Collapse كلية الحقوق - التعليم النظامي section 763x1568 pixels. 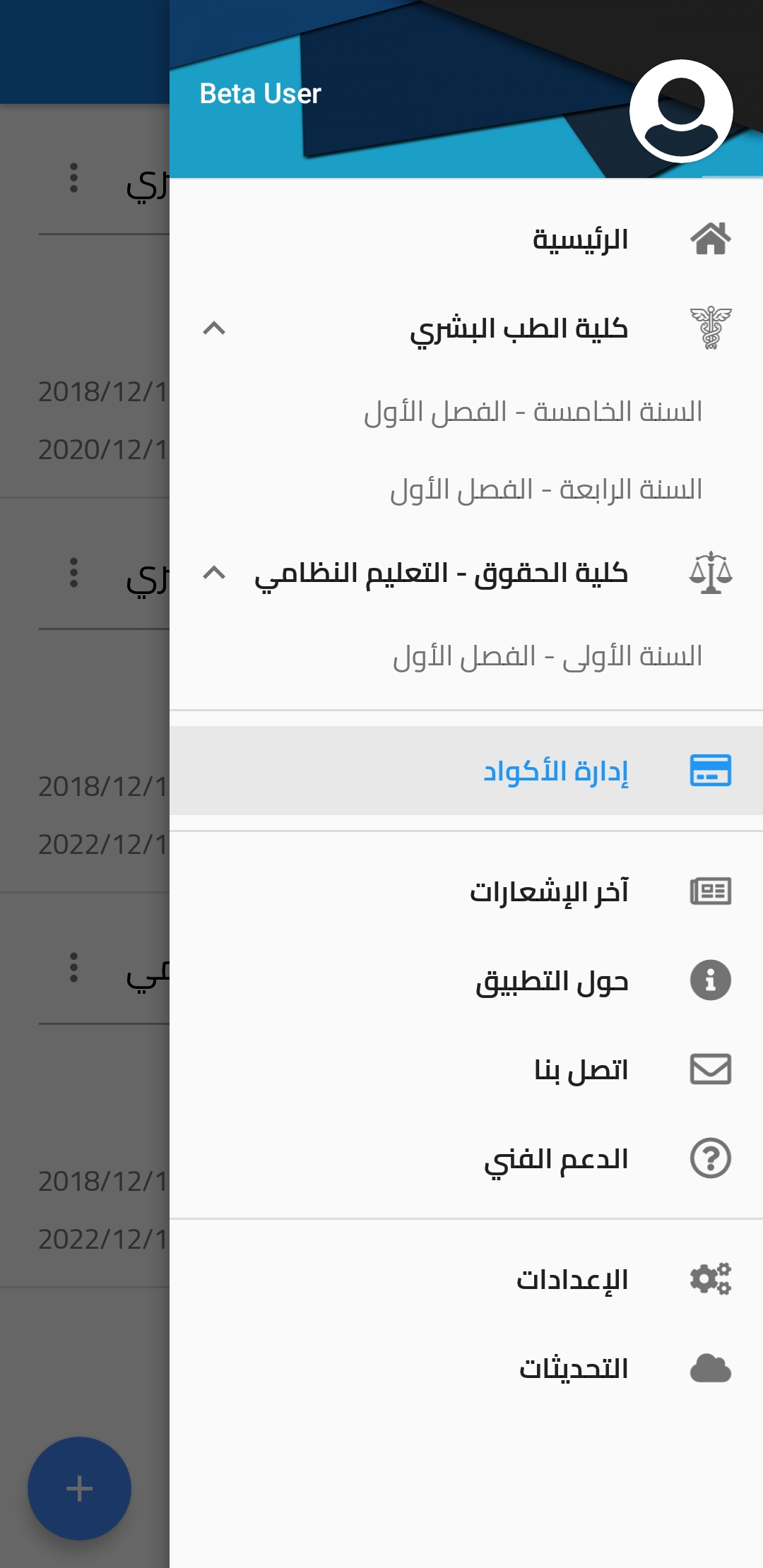(x=214, y=573)
